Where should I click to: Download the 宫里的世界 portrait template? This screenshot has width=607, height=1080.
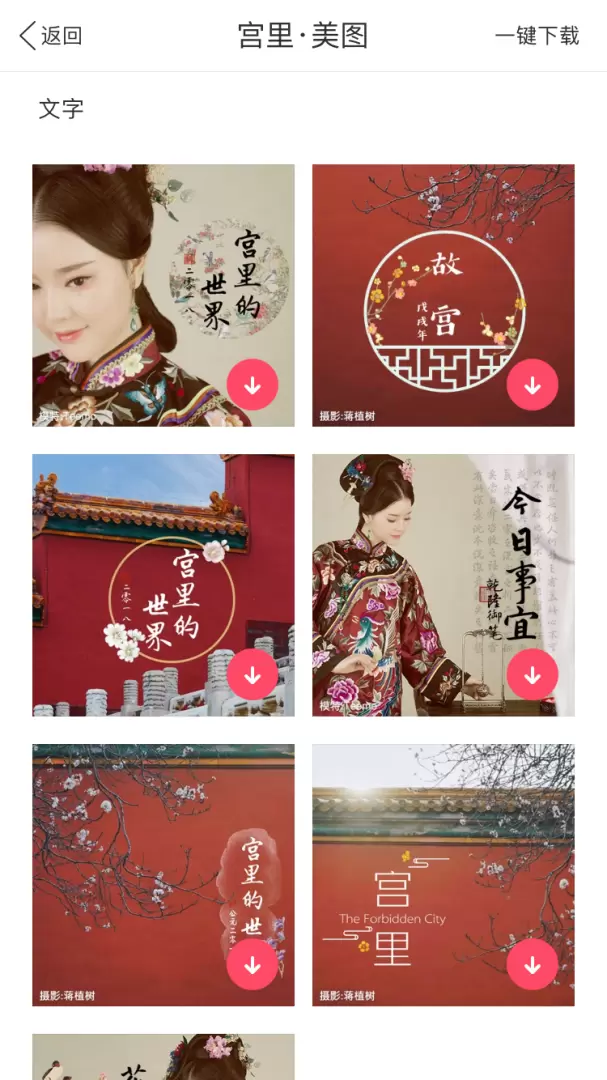click(x=252, y=385)
